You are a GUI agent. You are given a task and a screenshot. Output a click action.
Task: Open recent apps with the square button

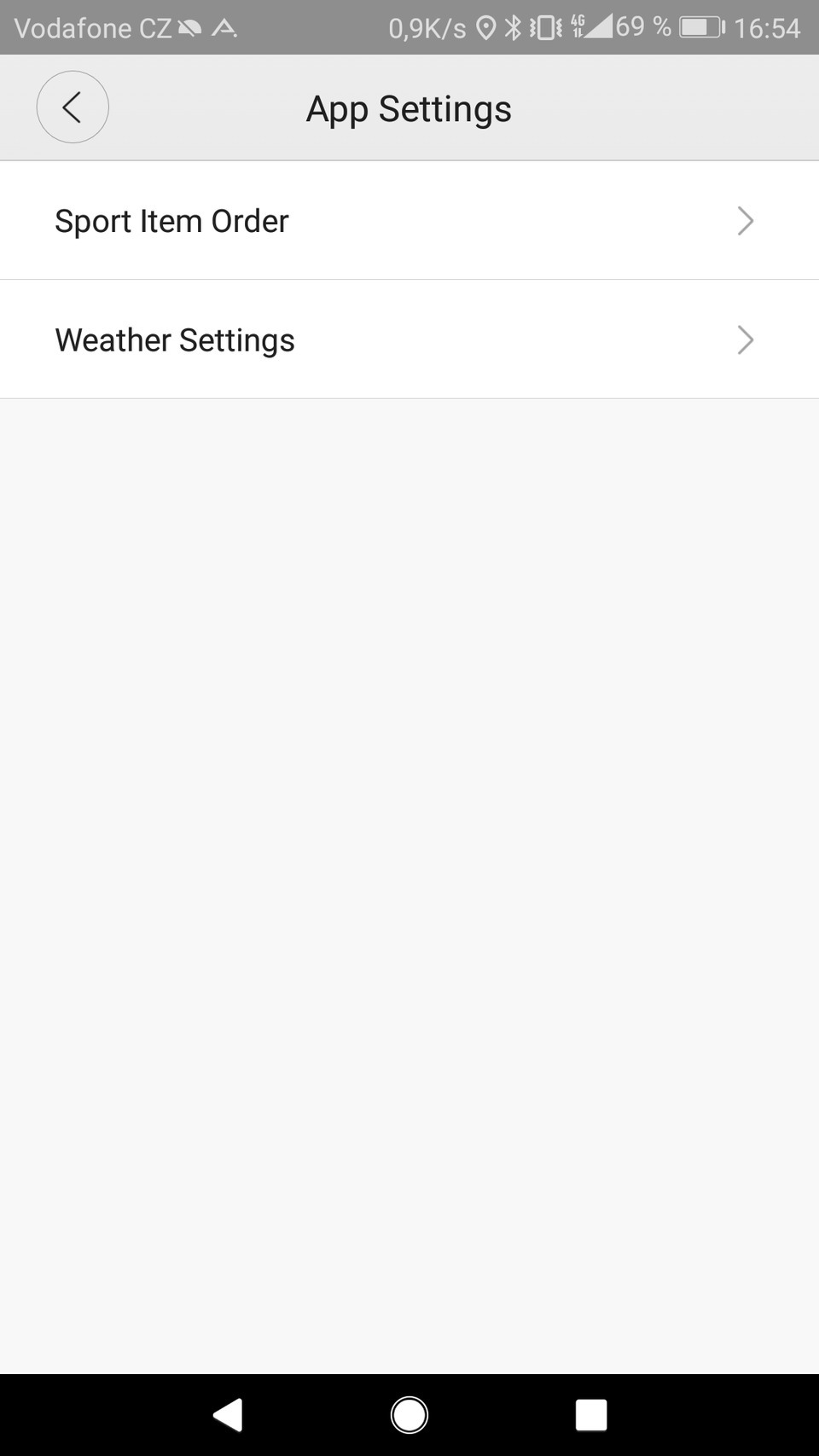click(x=591, y=1414)
